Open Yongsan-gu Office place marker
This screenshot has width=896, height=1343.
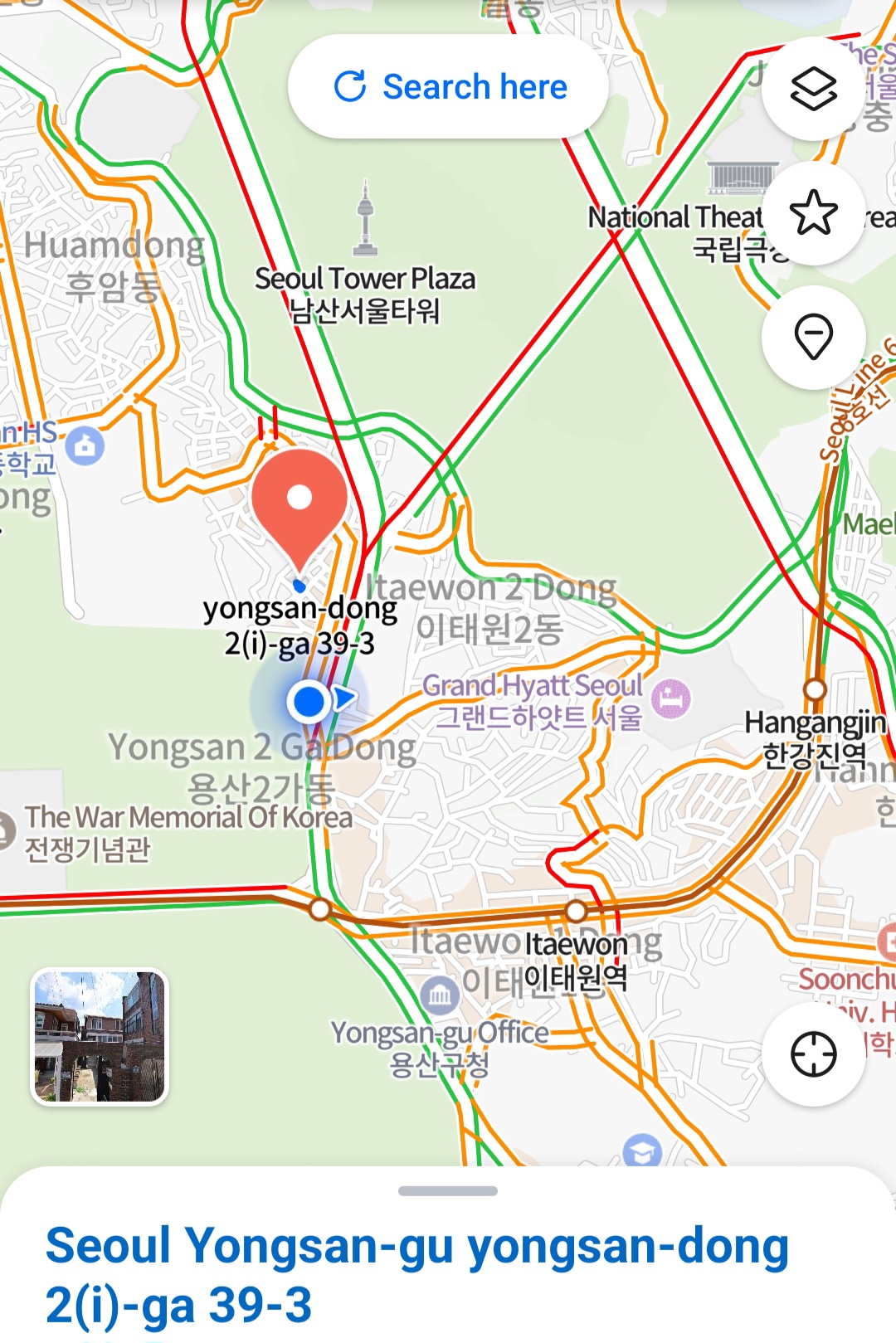pyautogui.click(x=440, y=995)
